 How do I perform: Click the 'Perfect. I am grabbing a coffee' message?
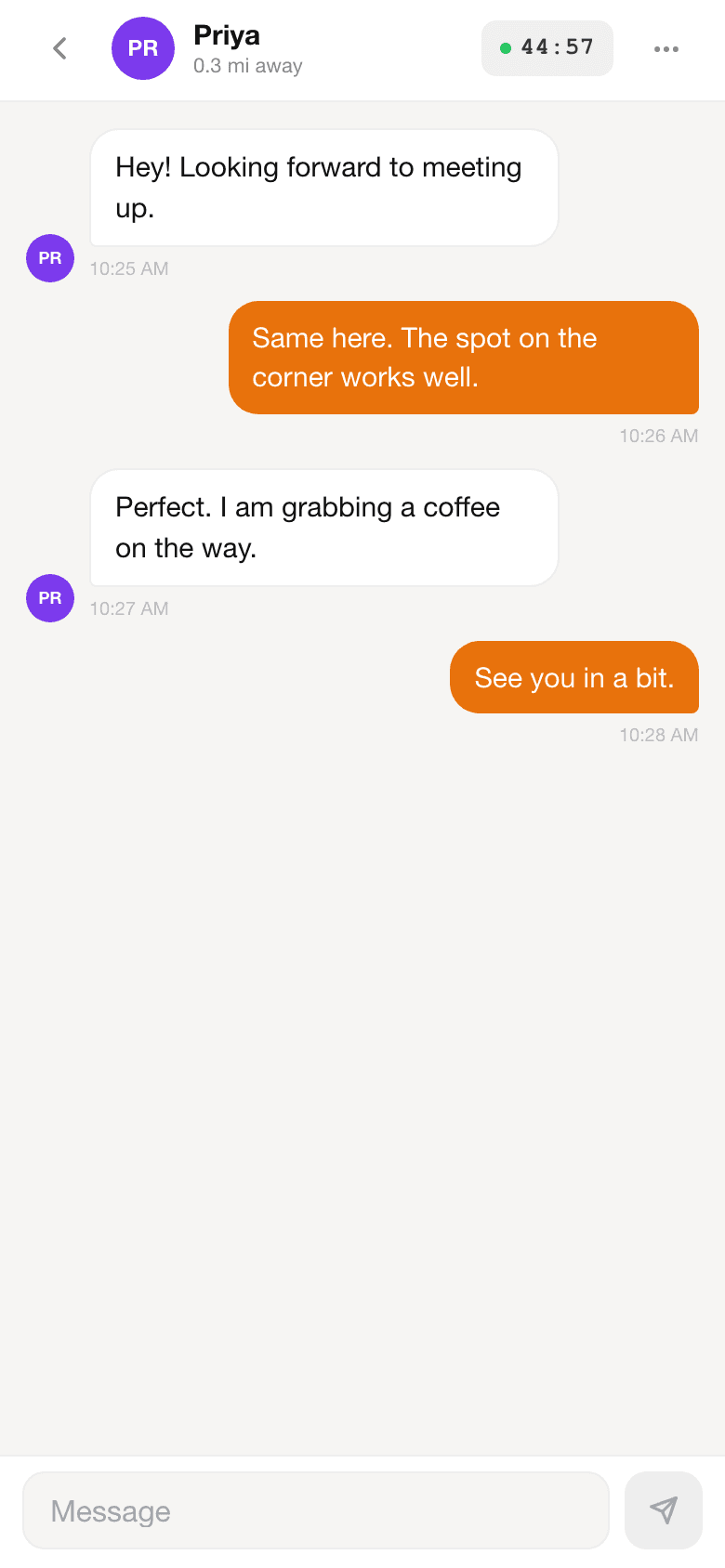coord(323,527)
